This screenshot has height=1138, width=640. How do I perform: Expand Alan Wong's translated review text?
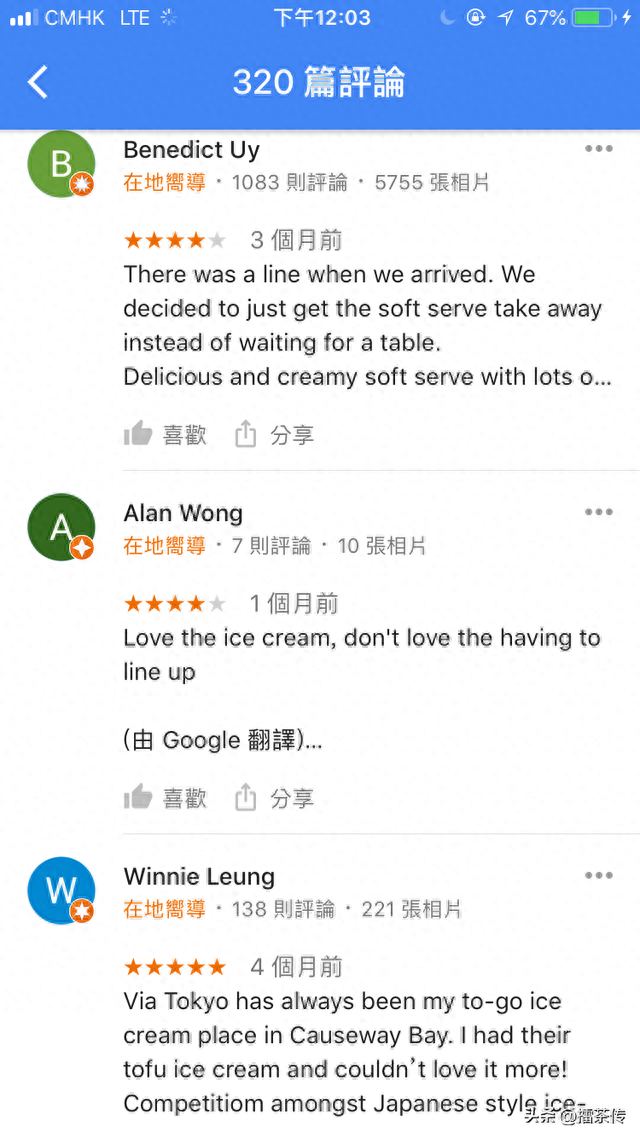point(223,740)
